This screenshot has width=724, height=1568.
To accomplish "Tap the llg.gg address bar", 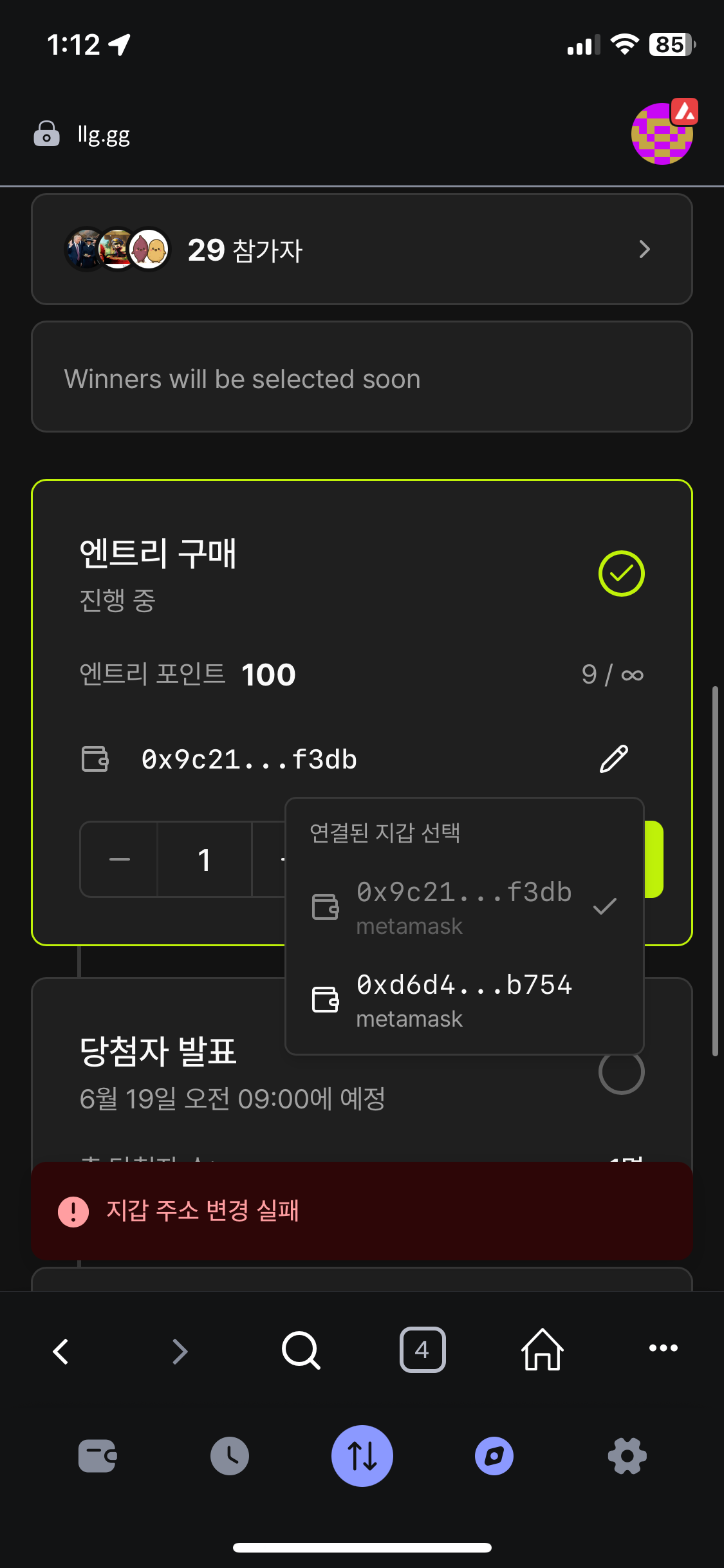I will (x=103, y=135).
